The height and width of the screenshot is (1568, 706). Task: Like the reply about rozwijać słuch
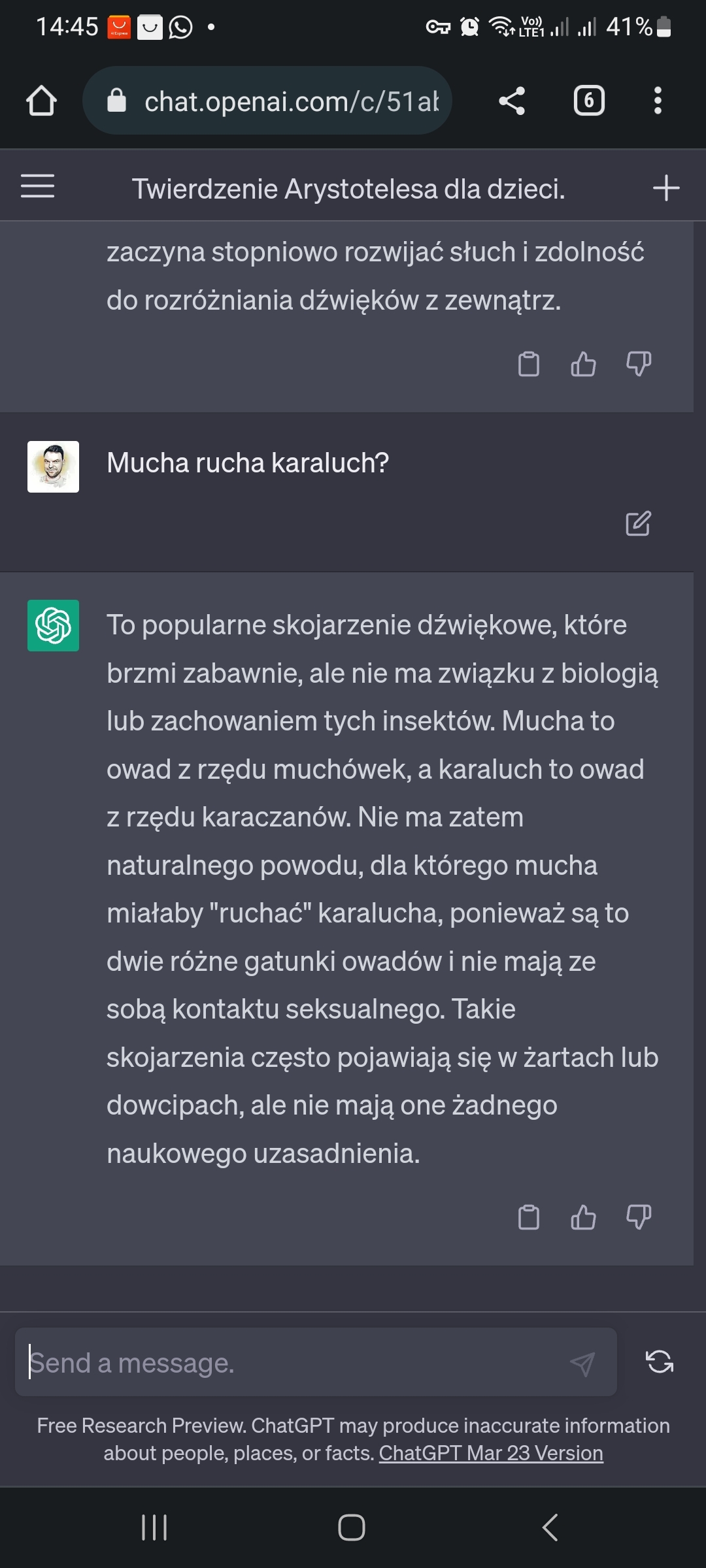[x=583, y=364]
